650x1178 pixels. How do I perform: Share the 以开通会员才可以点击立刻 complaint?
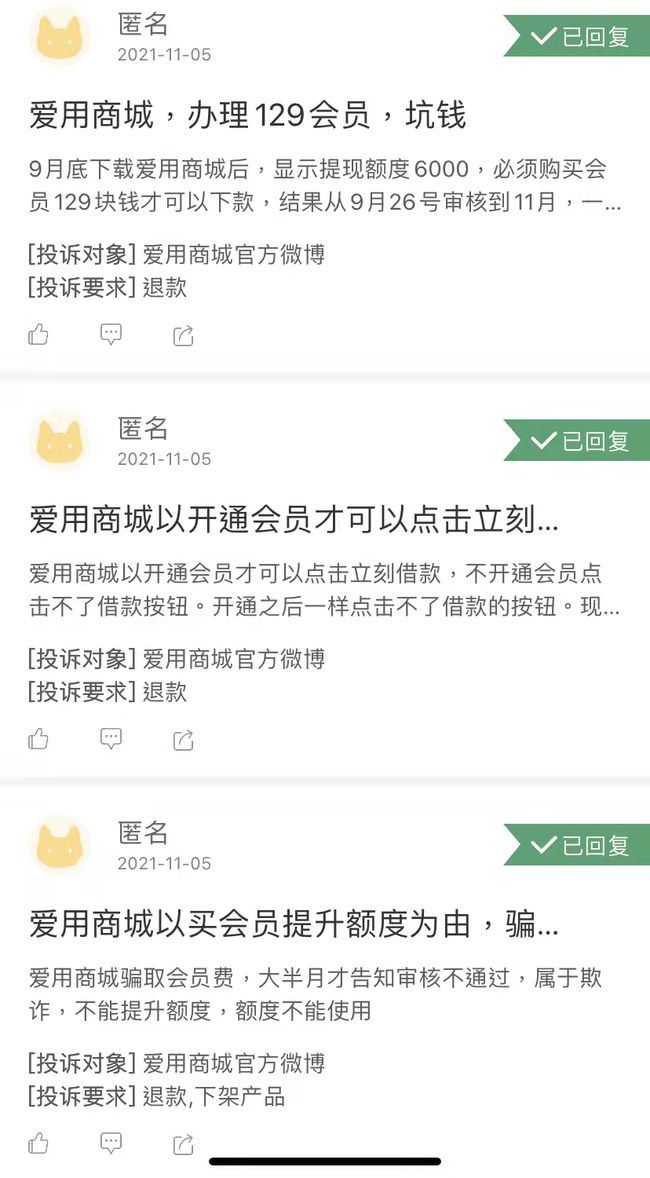click(x=183, y=740)
